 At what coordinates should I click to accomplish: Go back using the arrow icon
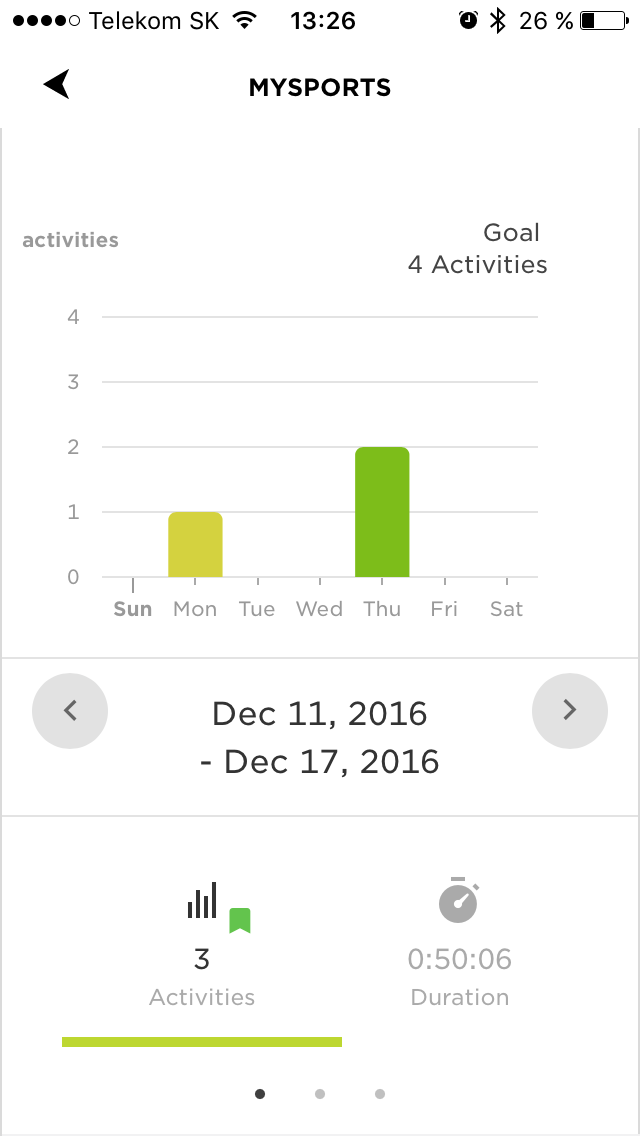coord(58,86)
